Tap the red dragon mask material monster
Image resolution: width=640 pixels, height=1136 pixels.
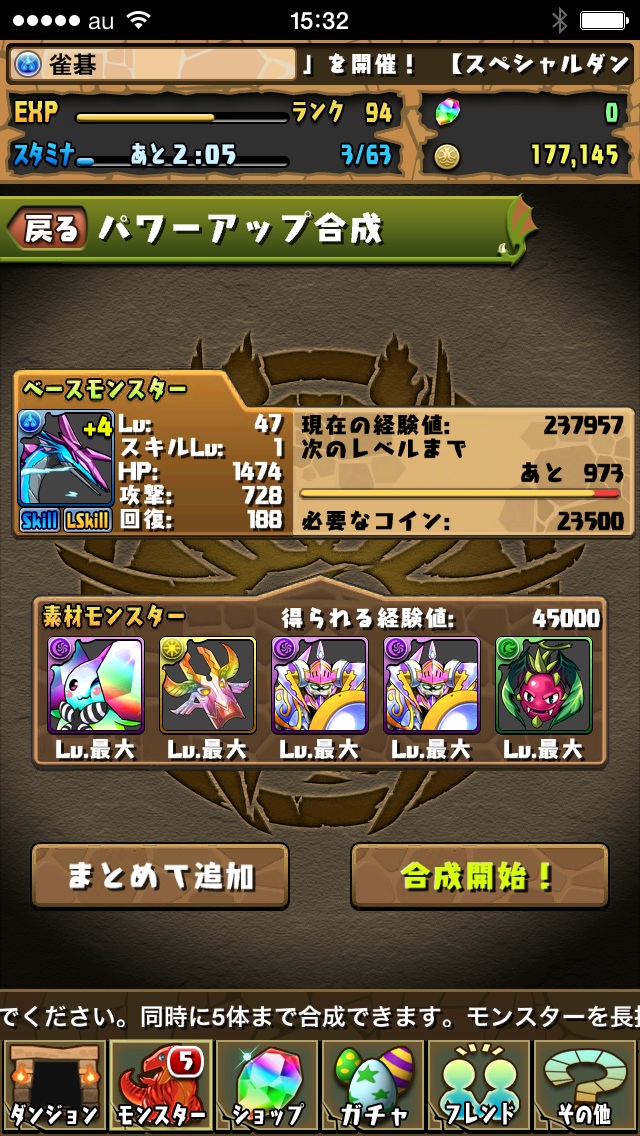coord(208,686)
